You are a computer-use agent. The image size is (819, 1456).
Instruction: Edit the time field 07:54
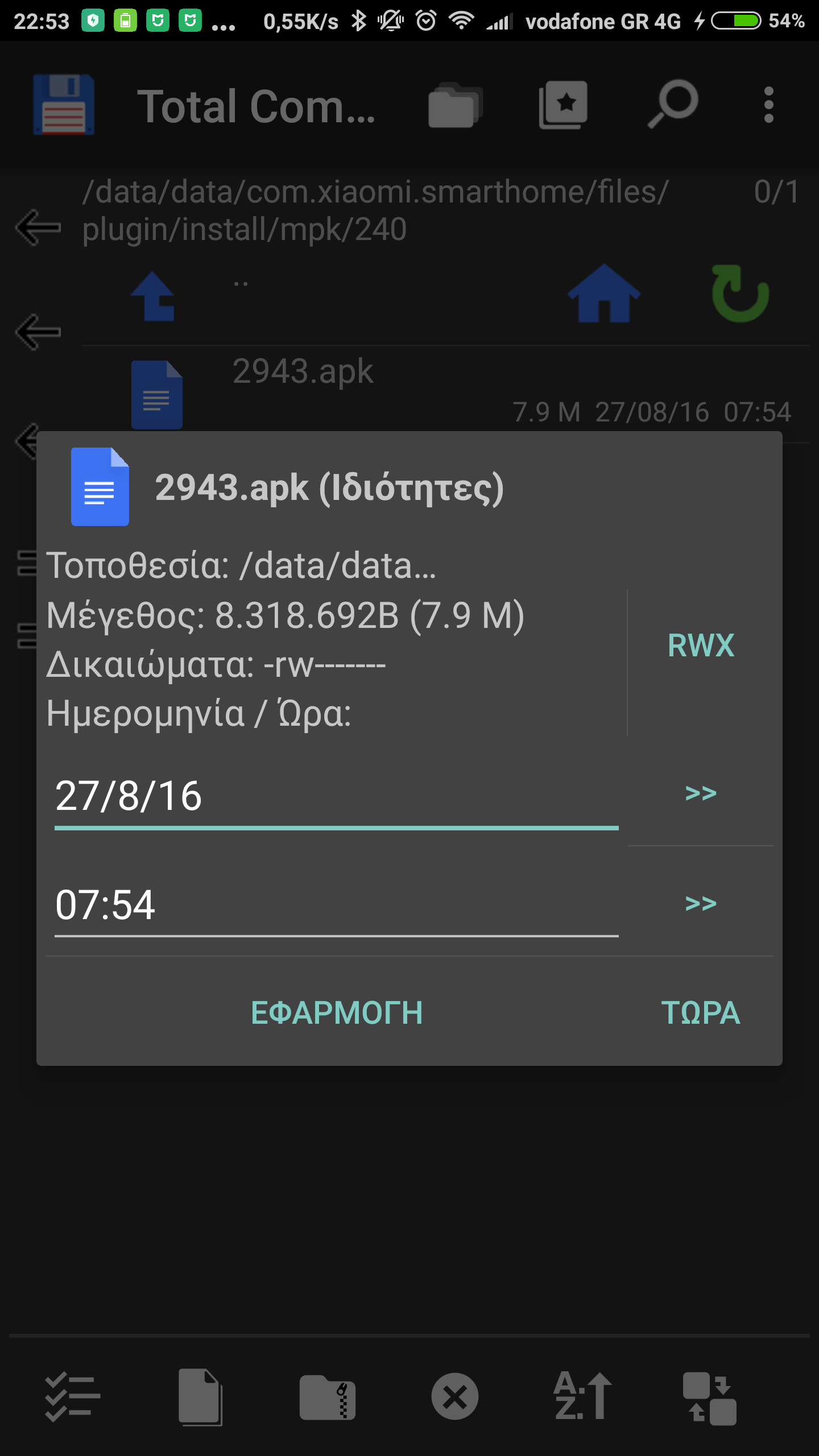coord(336,905)
